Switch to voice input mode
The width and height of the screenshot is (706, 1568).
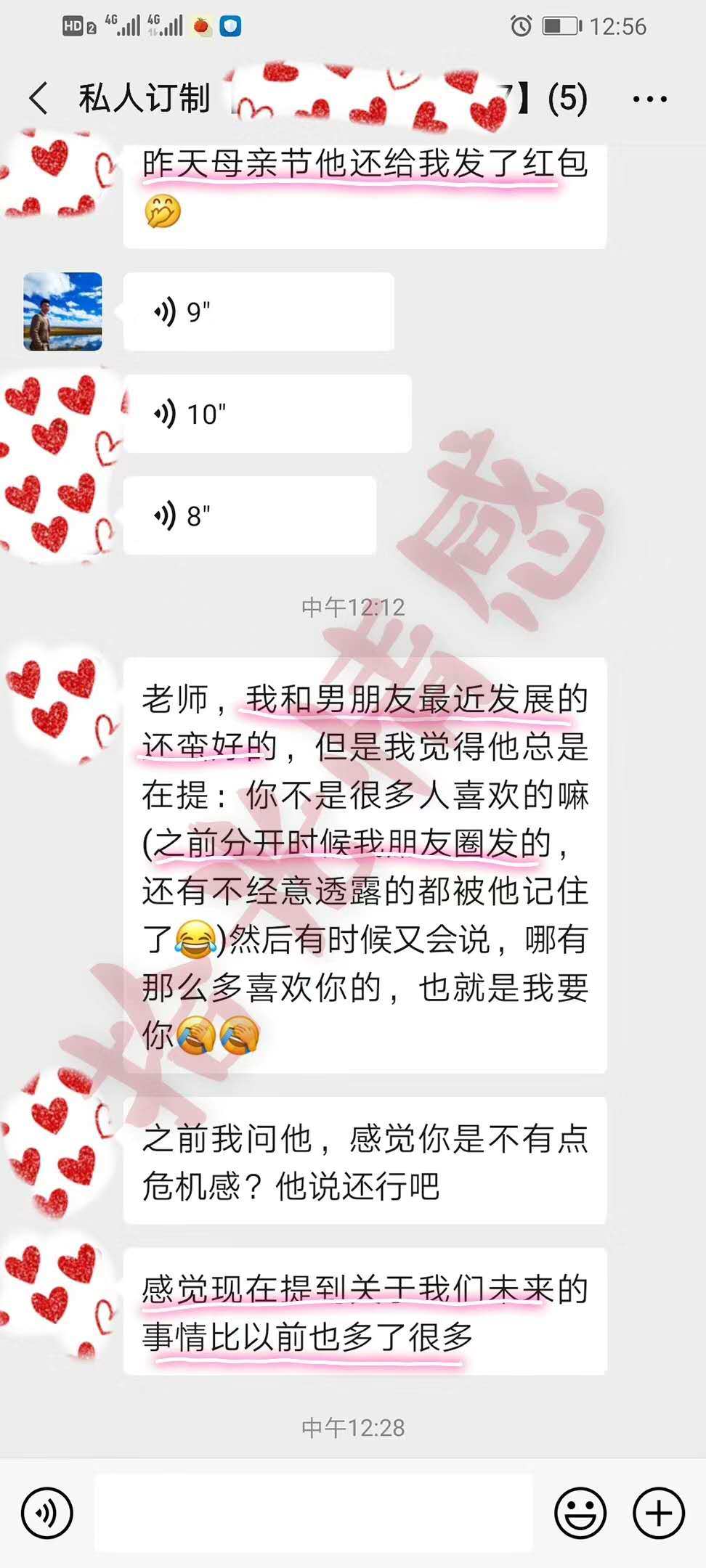(47, 1514)
